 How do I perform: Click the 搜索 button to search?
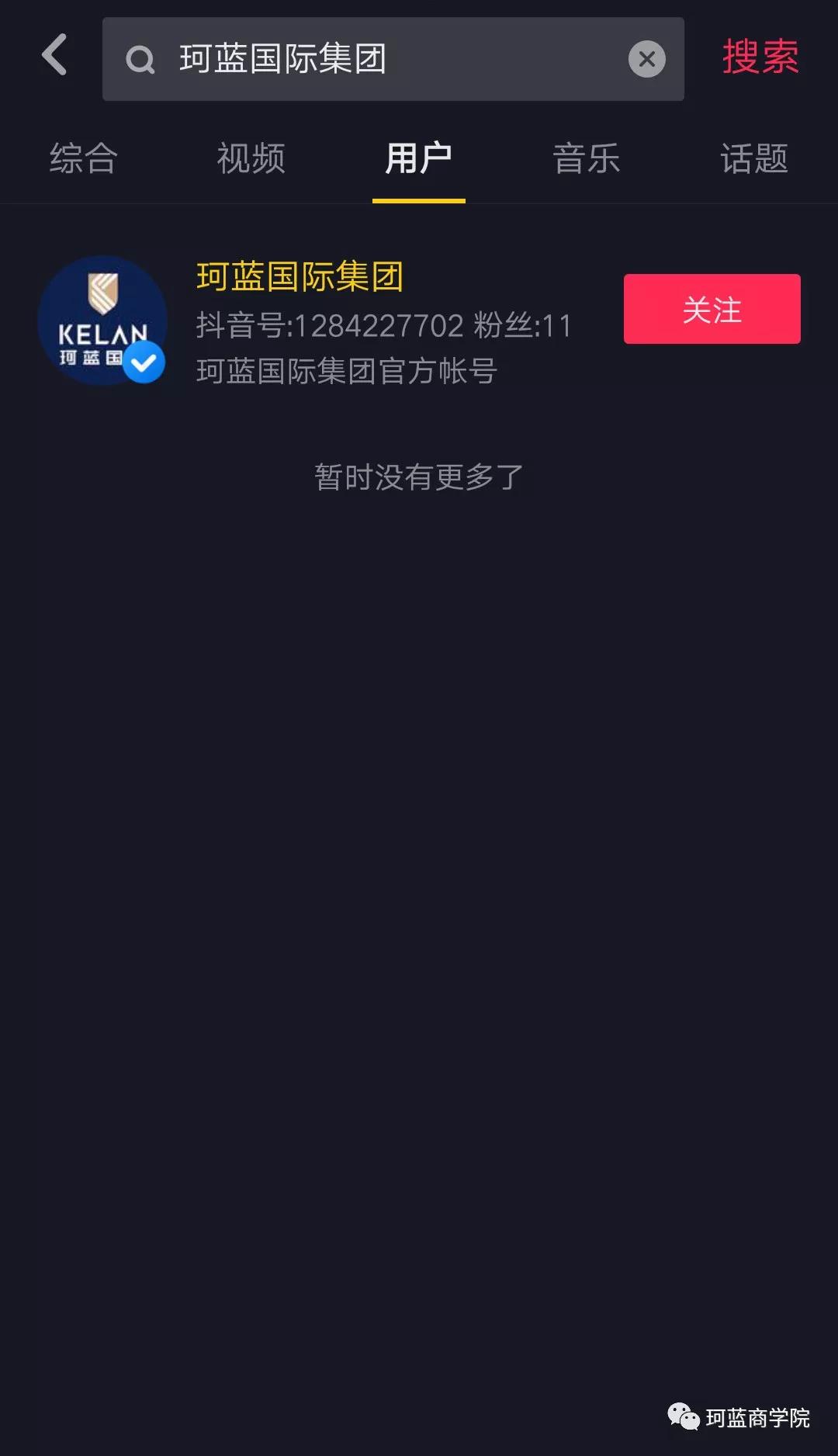tap(760, 57)
